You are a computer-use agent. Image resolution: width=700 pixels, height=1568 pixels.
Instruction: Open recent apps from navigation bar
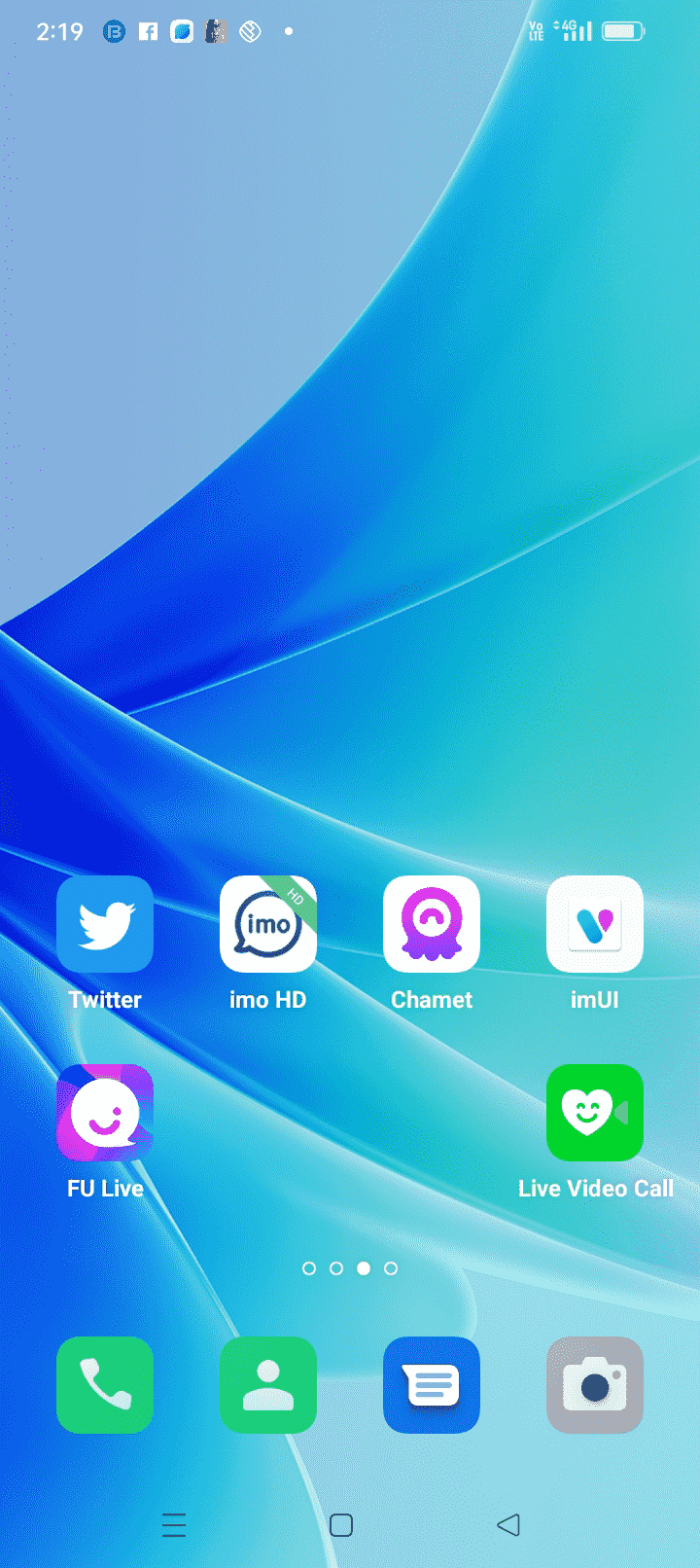click(174, 1524)
